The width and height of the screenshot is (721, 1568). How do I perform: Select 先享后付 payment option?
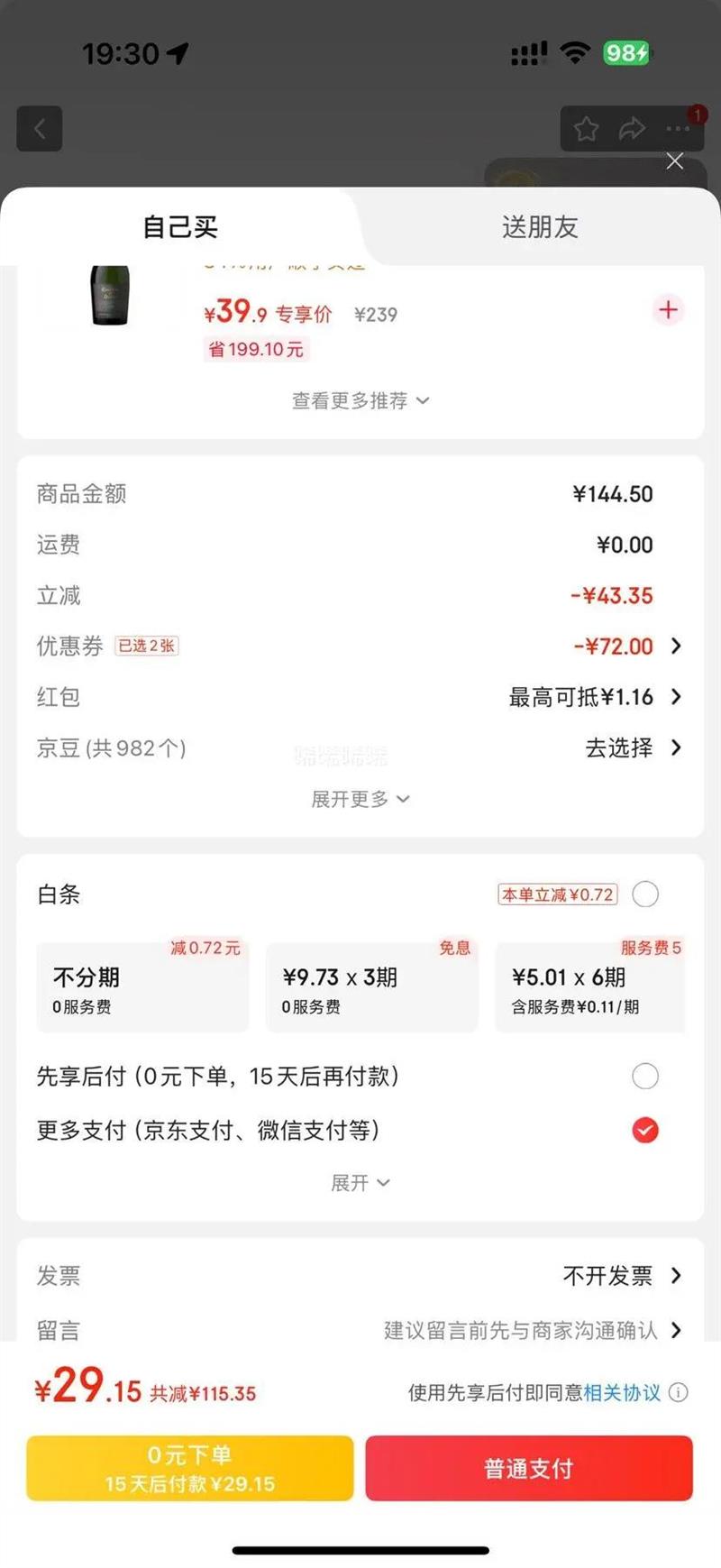(x=645, y=1076)
